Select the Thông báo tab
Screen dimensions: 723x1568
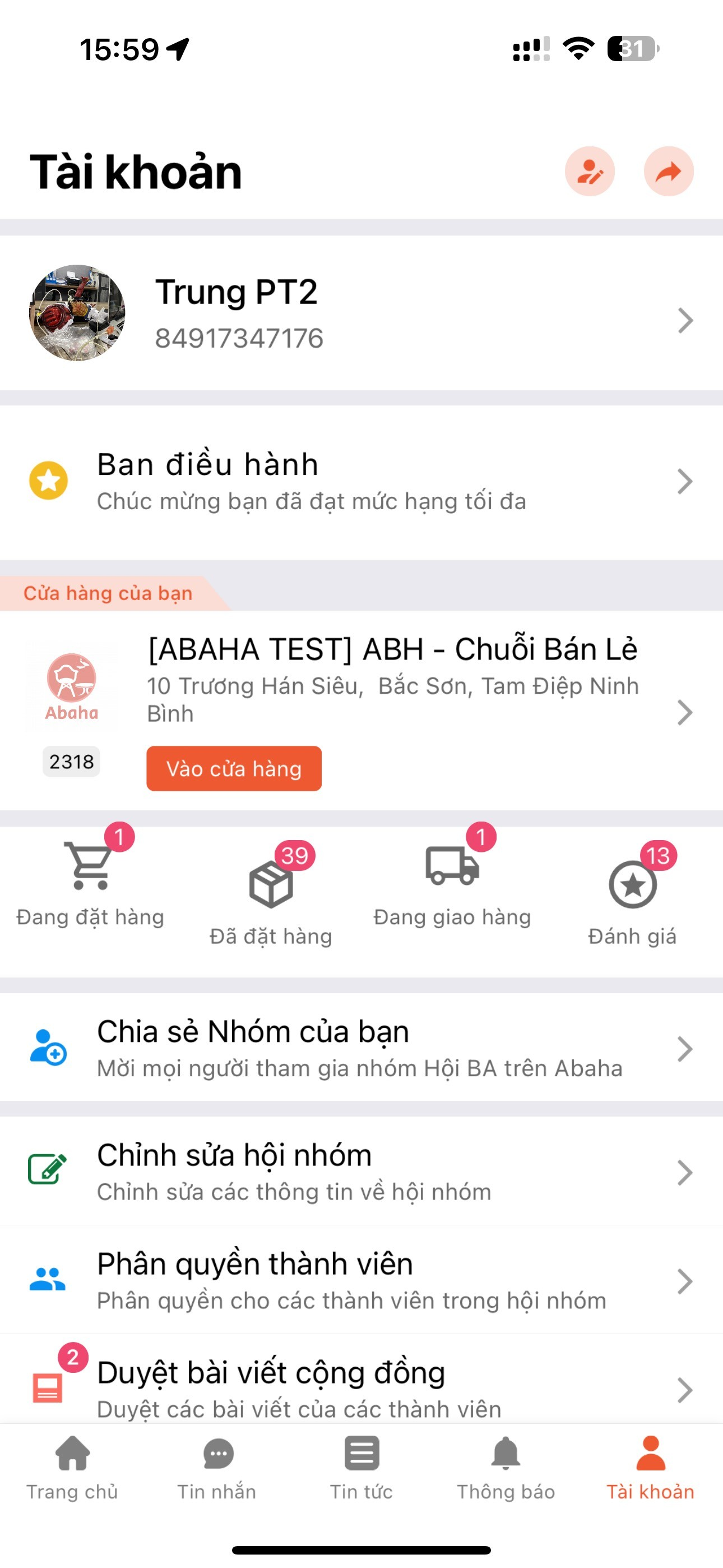(506, 1468)
